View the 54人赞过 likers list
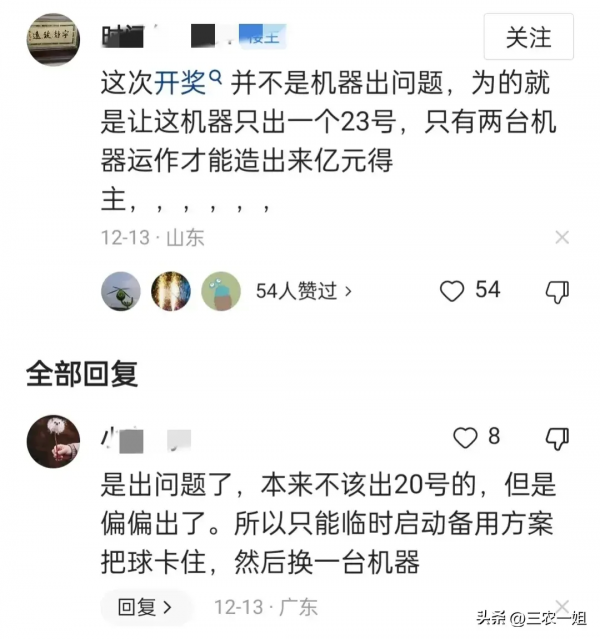Image resolution: width=600 pixels, height=639 pixels. 304,291
